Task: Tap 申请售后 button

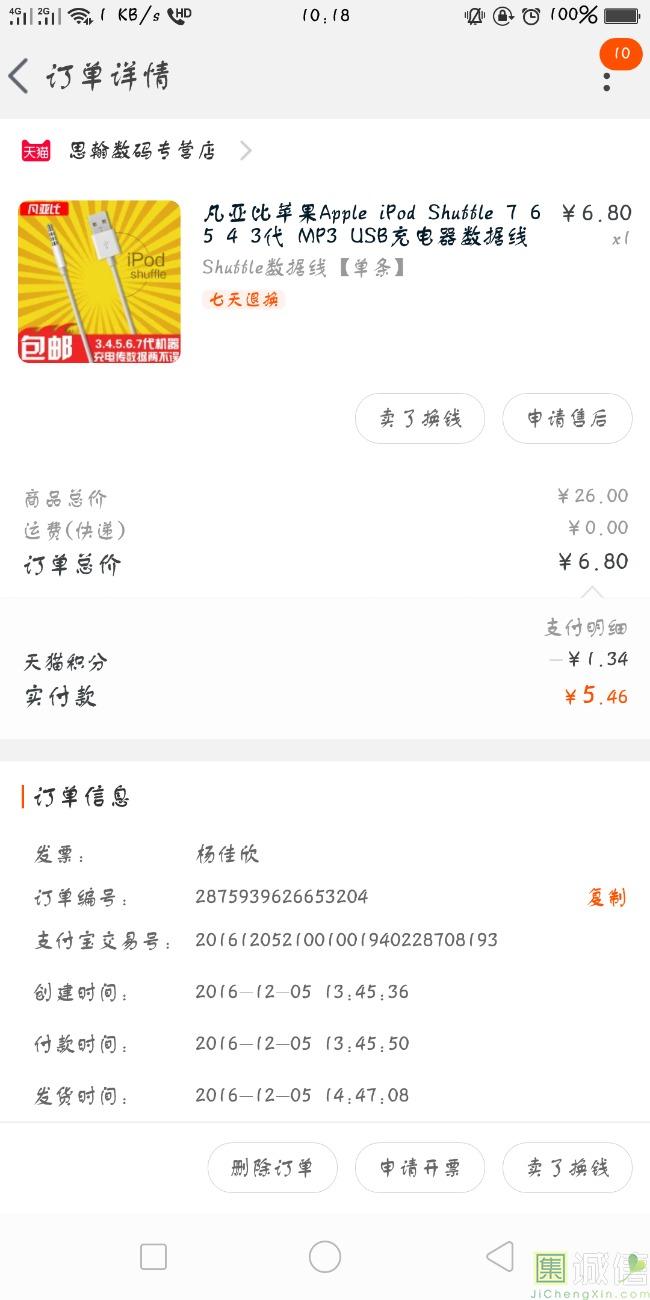Action: [x=567, y=418]
